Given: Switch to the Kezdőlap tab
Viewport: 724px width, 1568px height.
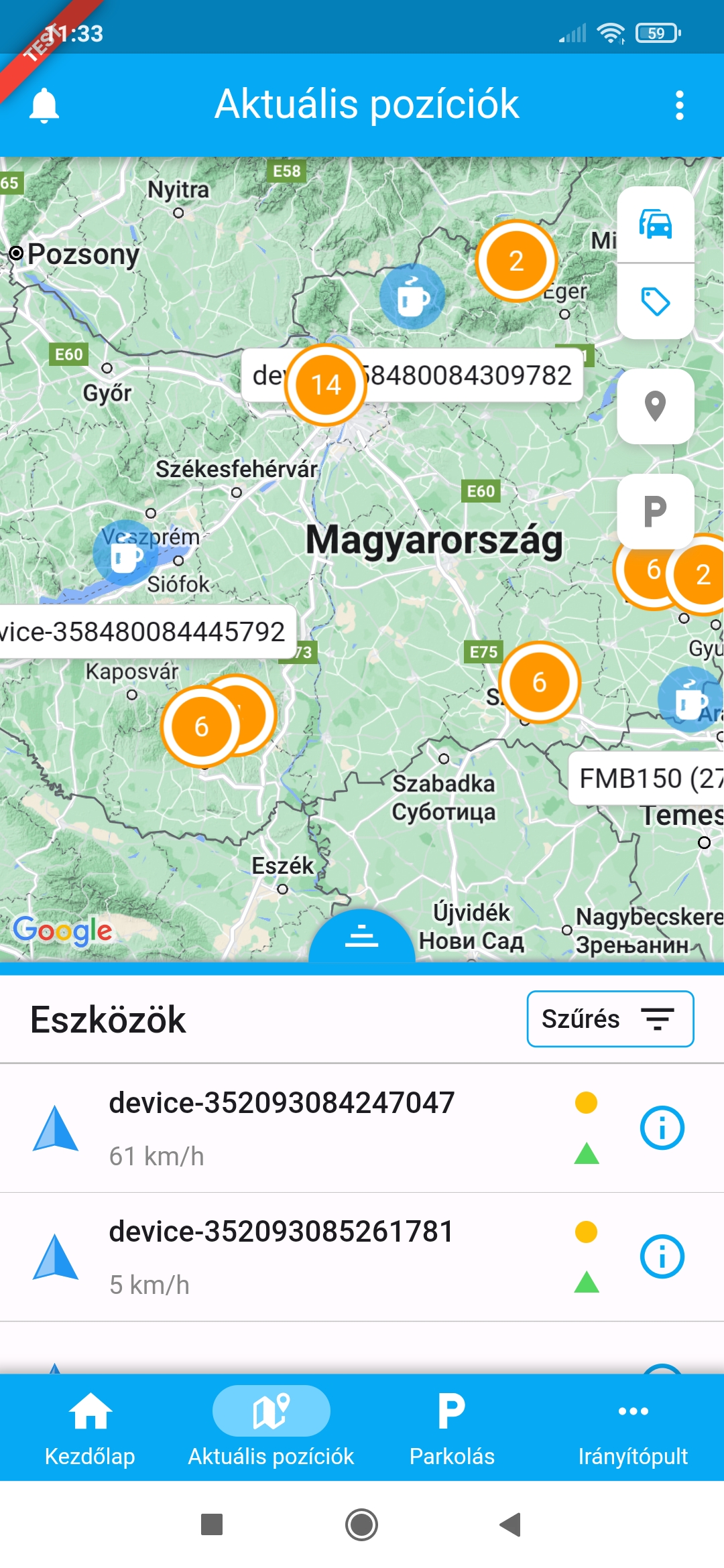Looking at the screenshot, I should (x=90, y=1427).
